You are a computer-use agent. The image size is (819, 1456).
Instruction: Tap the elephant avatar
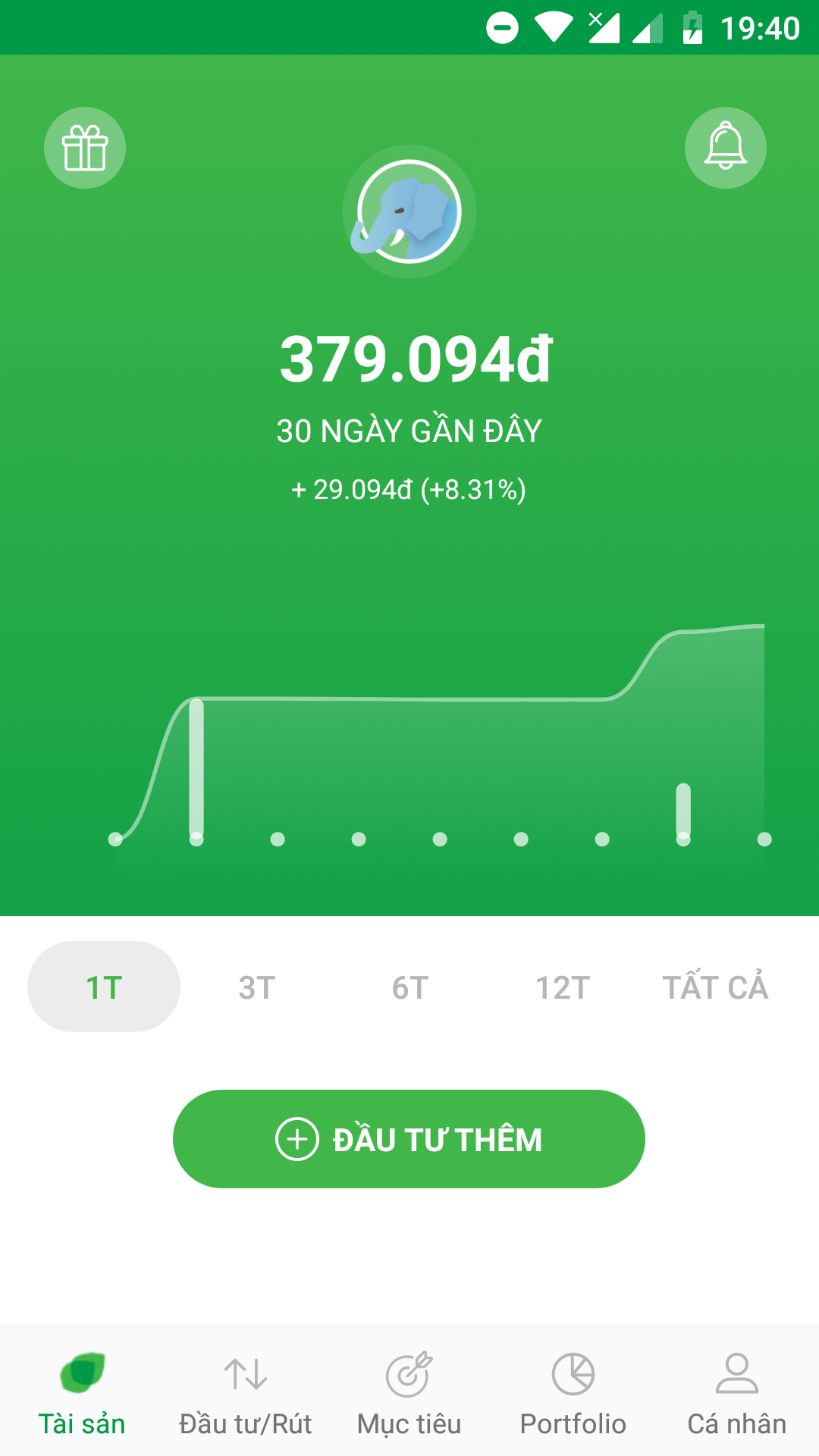pos(409,212)
